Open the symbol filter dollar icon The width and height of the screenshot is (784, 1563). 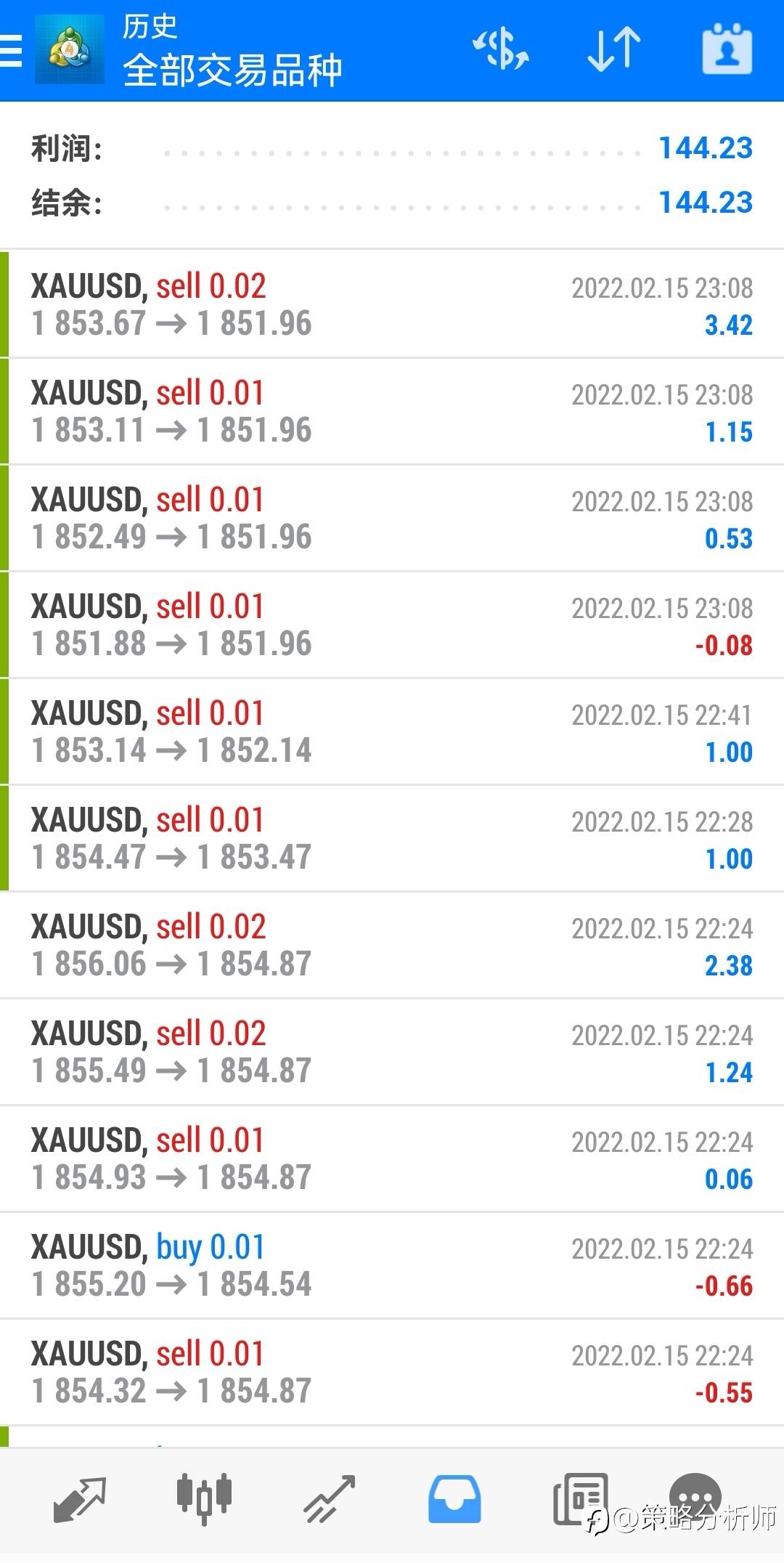click(501, 49)
